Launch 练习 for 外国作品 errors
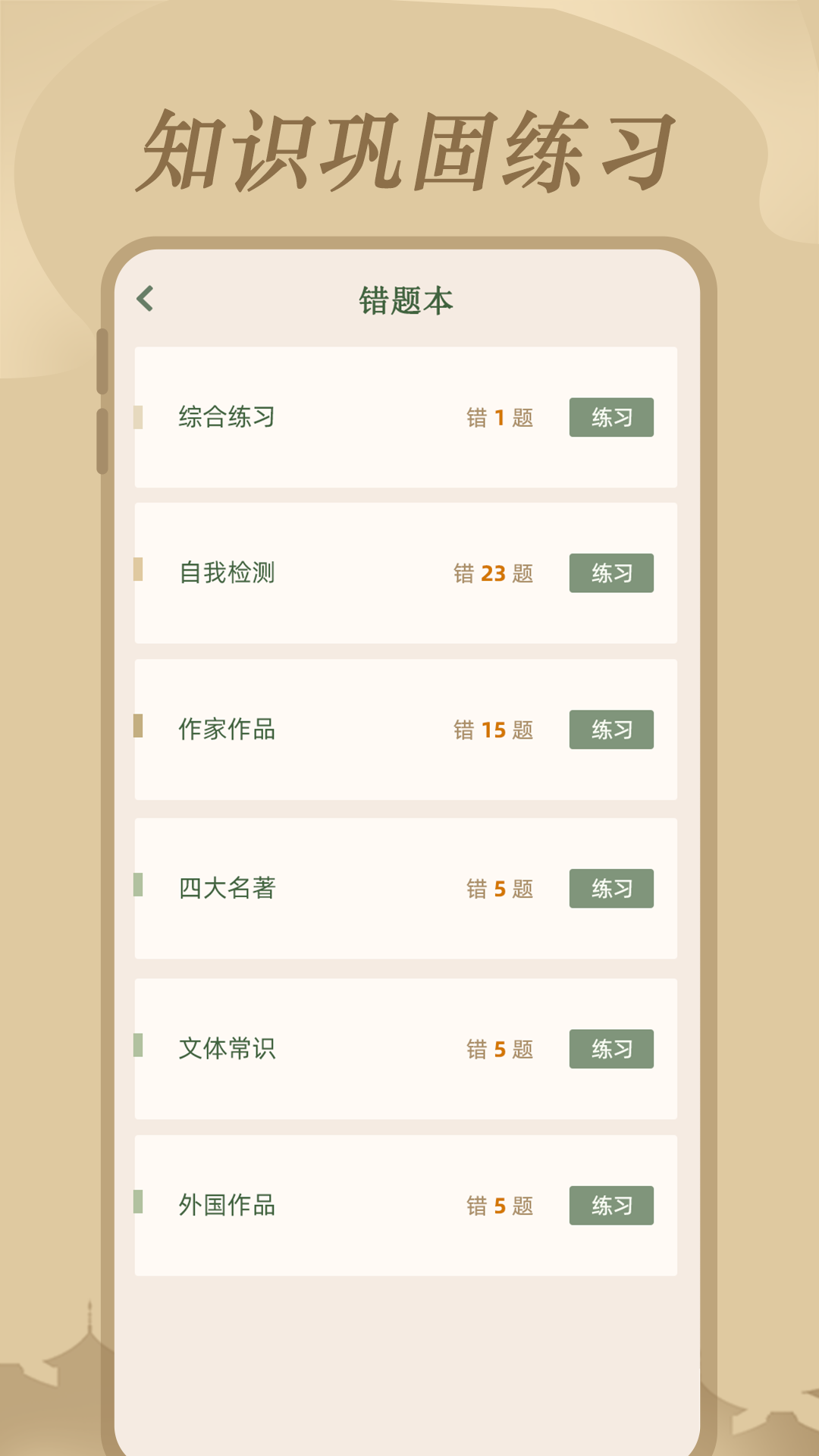 (x=611, y=1204)
